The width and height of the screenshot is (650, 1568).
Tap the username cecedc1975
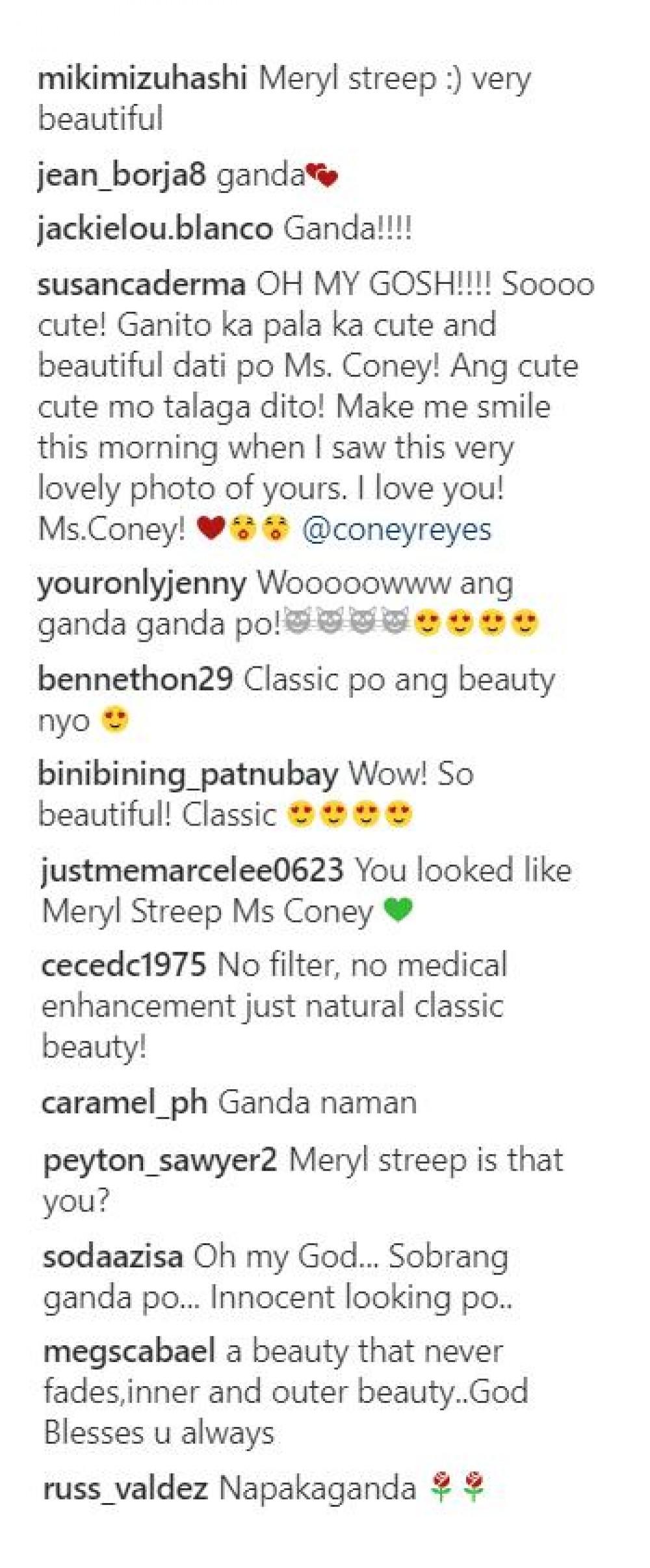pos(123,965)
